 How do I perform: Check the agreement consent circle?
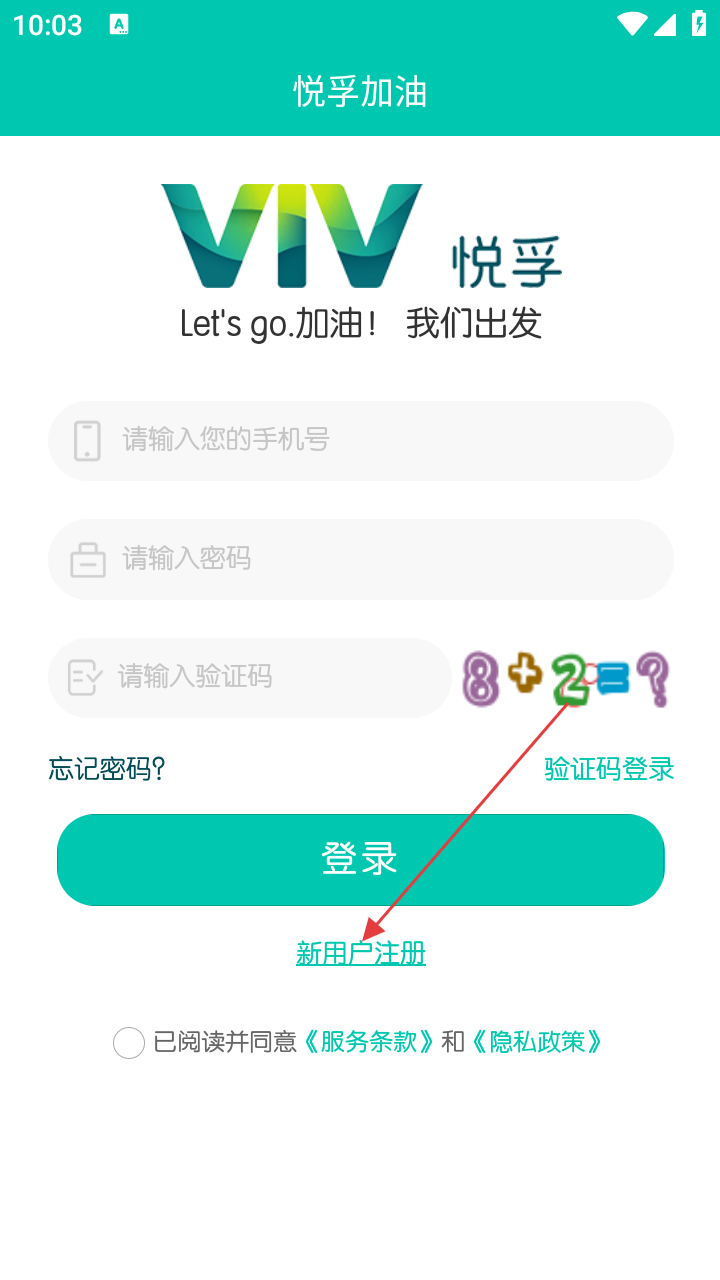pos(129,1043)
